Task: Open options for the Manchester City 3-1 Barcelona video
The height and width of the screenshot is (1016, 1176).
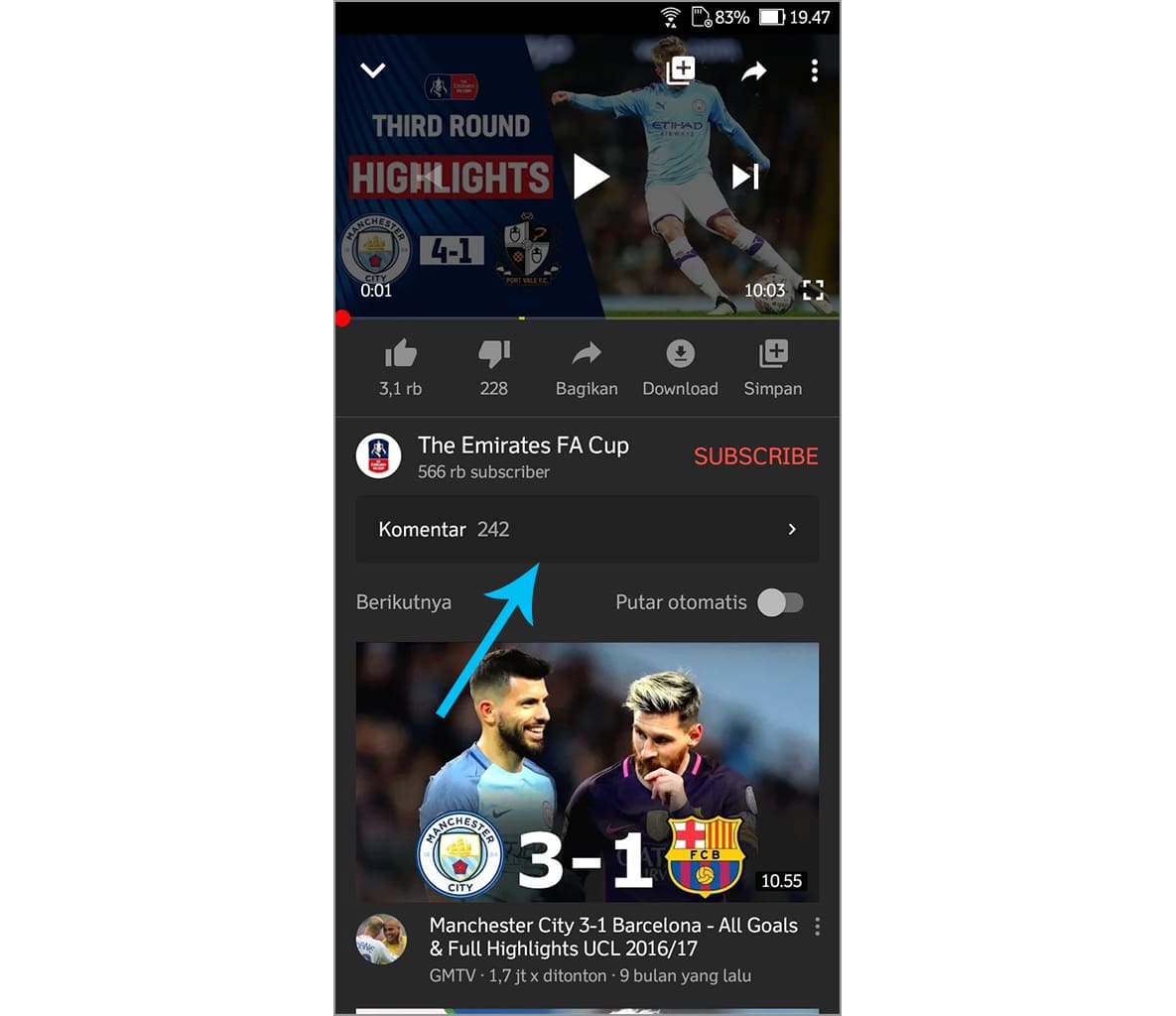Action: click(817, 927)
